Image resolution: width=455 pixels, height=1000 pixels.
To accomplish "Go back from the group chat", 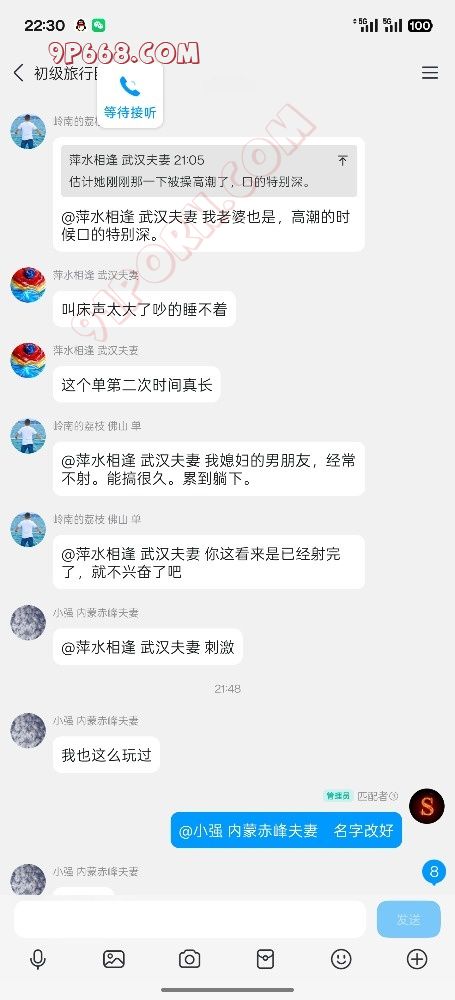I will pyautogui.click(x=19, y=73).
